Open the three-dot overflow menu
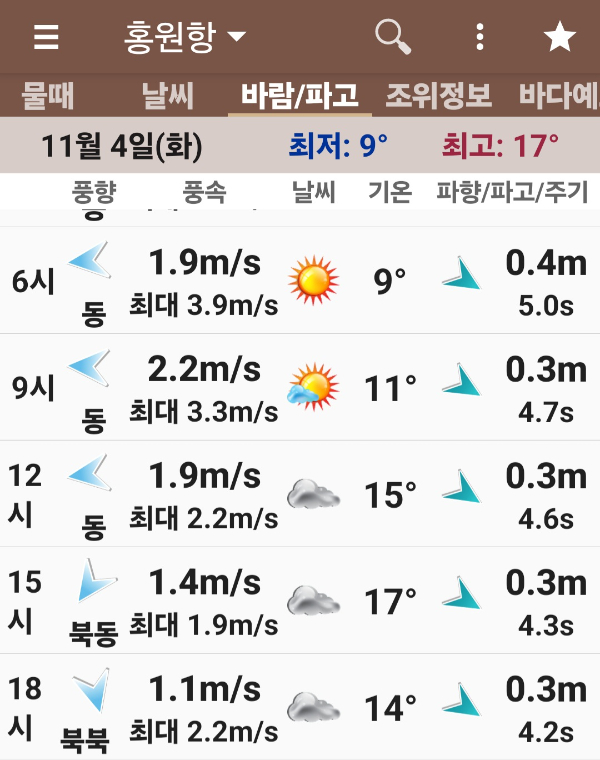Screen dimensions: 600x760 pyautogui.click(x=481, y=38)
